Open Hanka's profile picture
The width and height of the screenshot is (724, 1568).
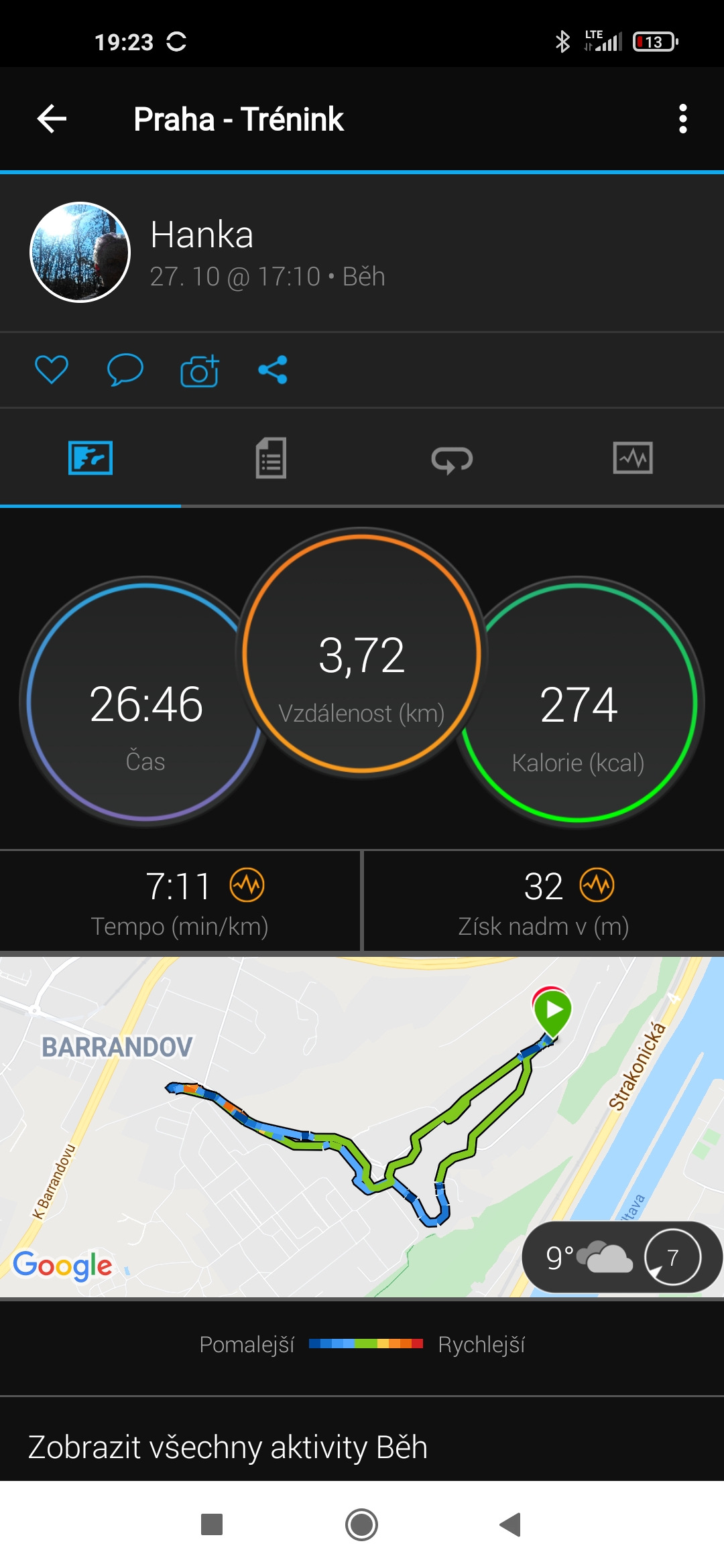(x=80, y=253)
